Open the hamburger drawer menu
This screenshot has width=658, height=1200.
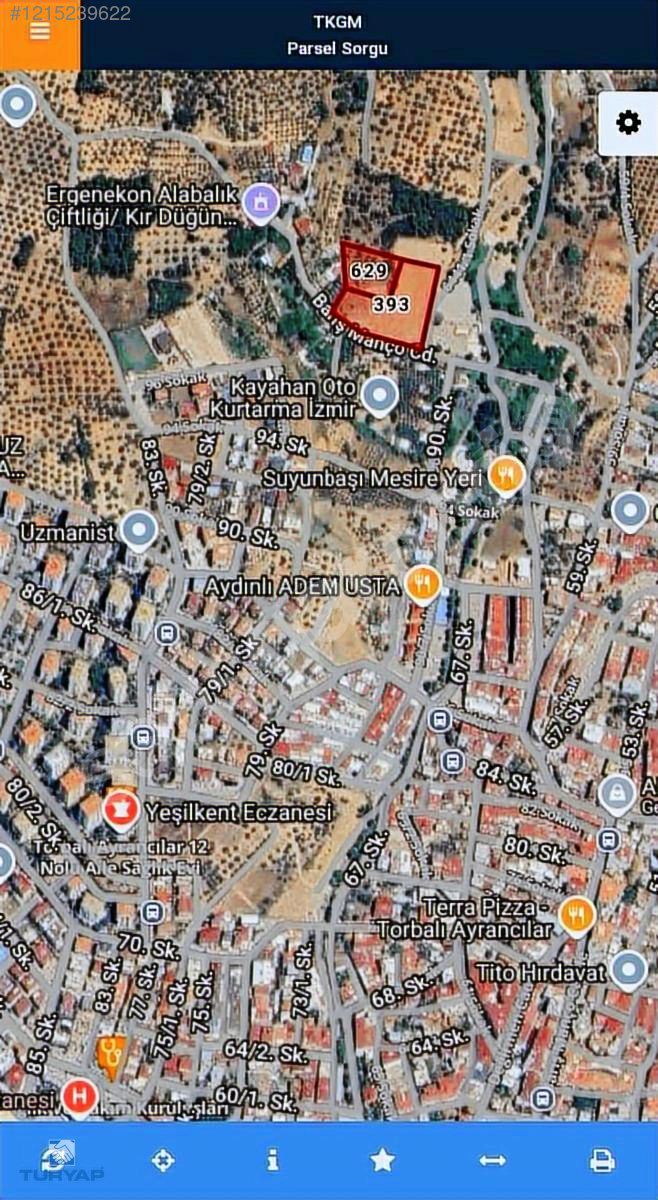coord(40,32)
